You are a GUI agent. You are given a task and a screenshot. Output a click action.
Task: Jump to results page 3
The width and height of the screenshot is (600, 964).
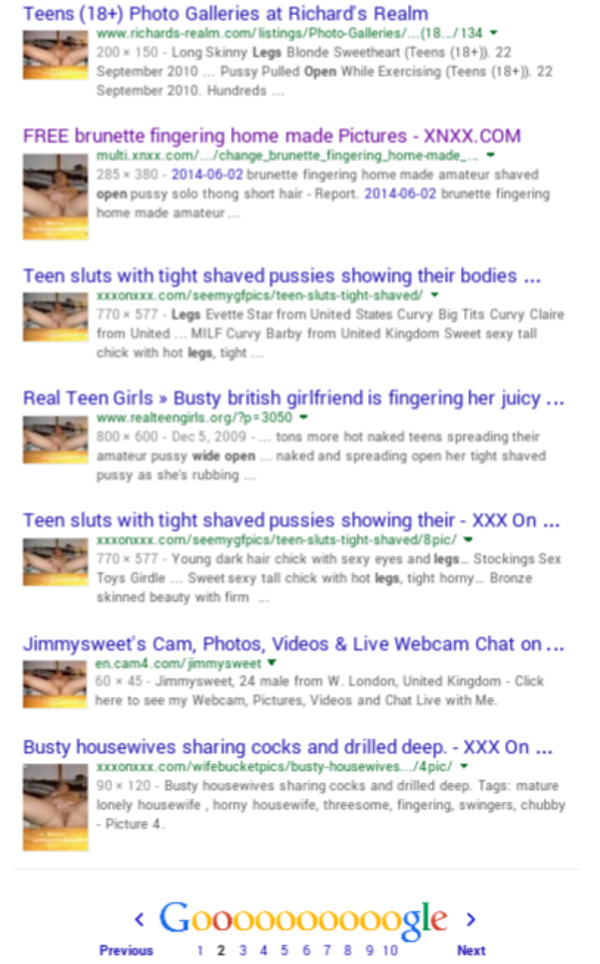click(x=242, y=951)
